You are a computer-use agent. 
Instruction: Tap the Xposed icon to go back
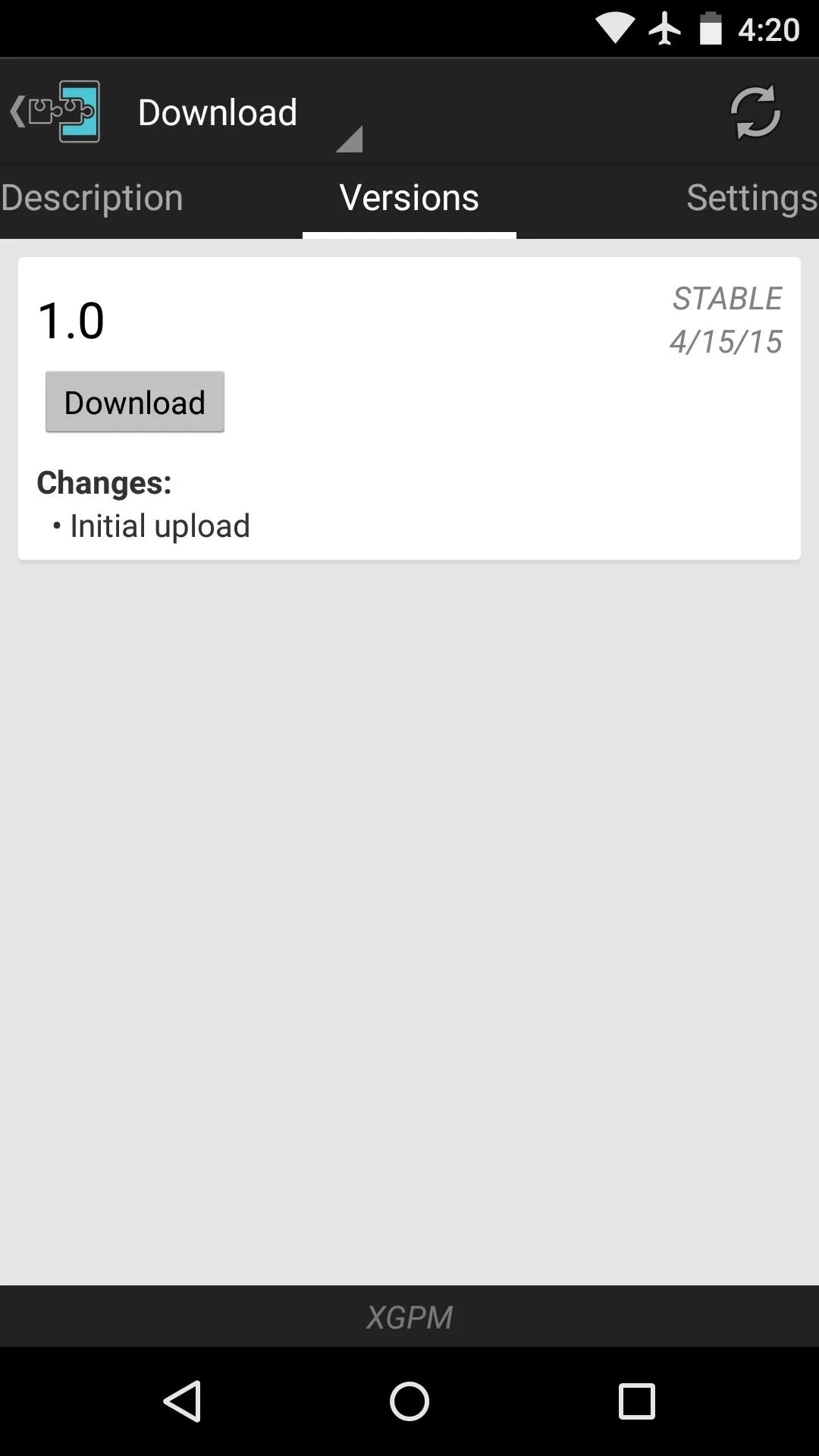click(55, 111)
